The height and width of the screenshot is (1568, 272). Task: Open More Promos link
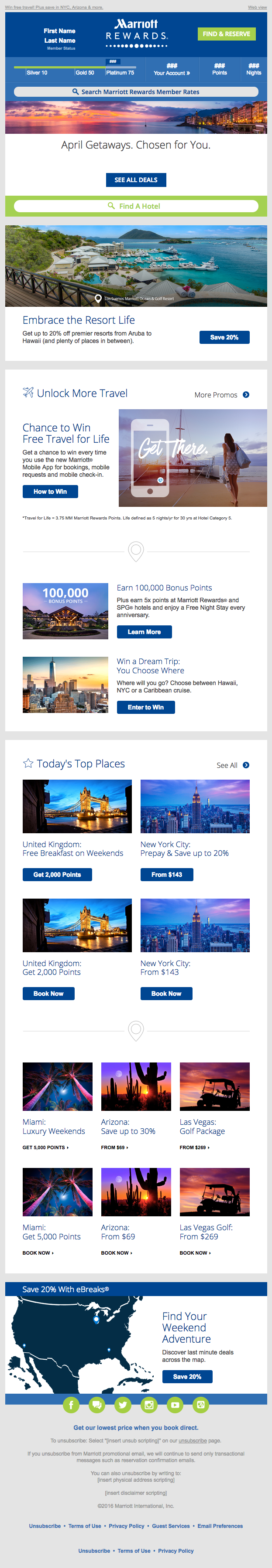pyautogui.click(x=221, y=395)
